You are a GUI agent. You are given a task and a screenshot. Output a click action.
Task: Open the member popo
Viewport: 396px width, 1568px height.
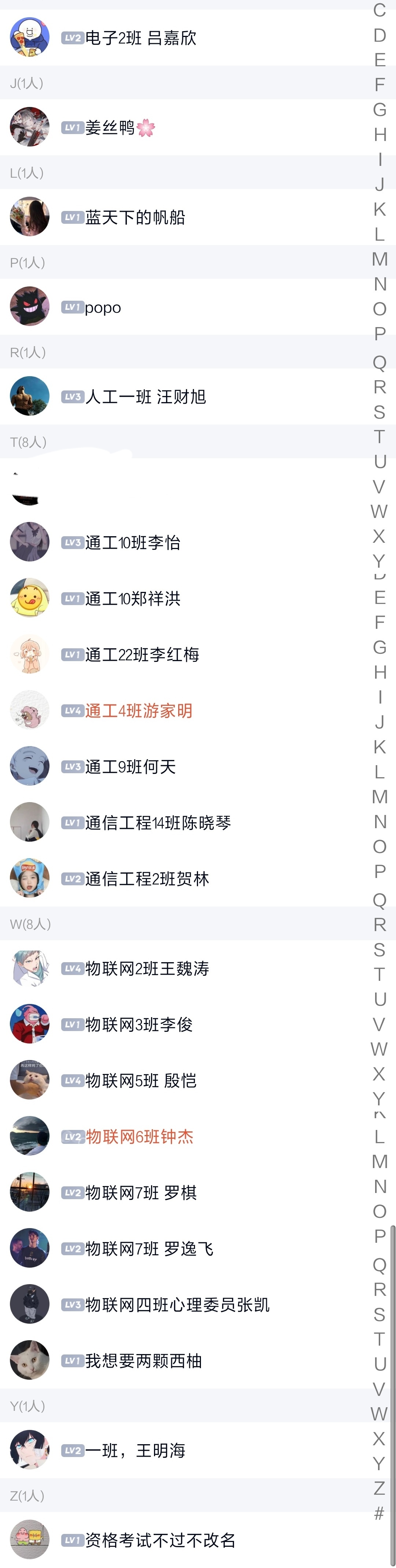pos(103,307)
